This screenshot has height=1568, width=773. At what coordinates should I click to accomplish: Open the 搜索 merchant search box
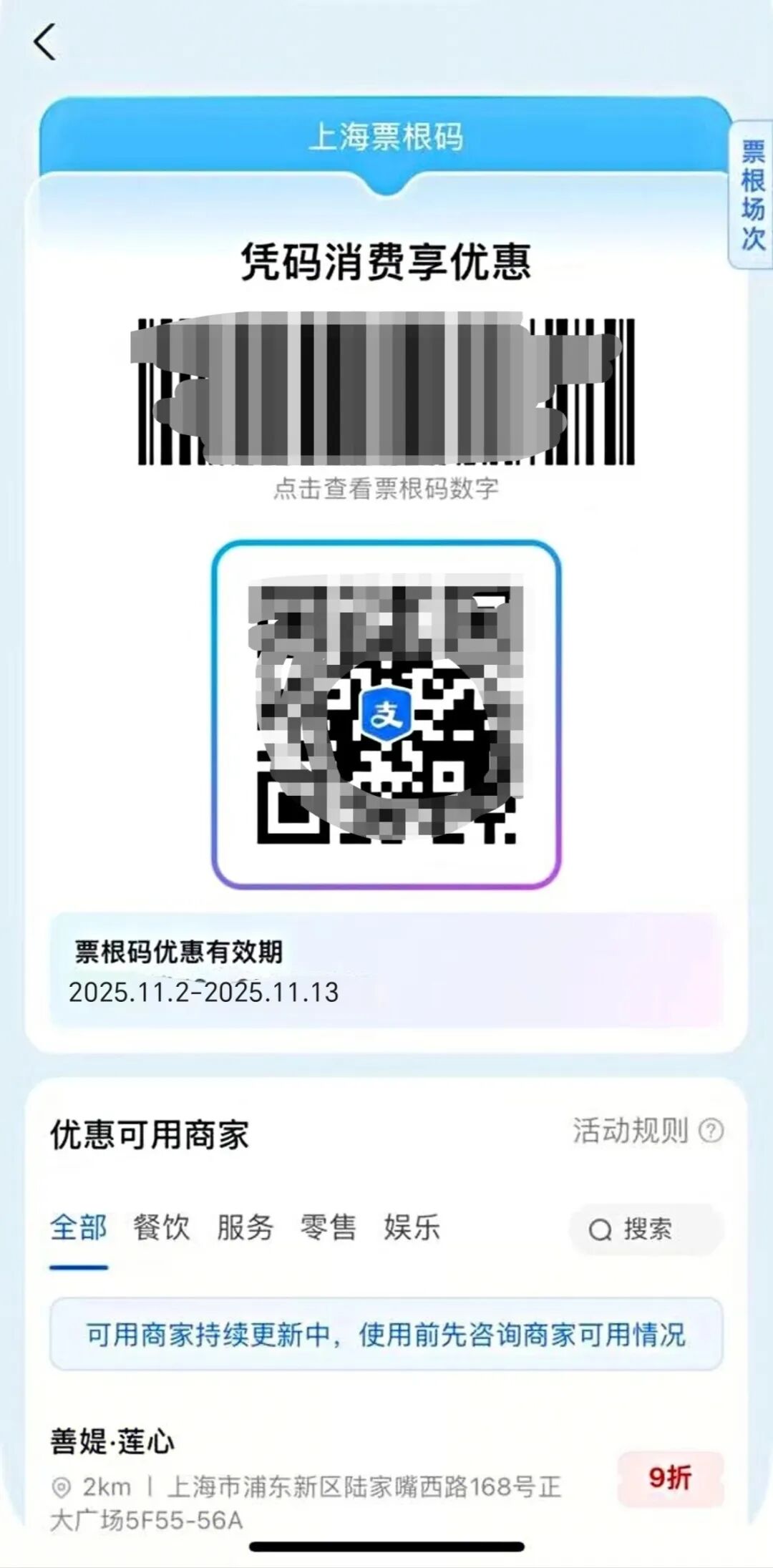click(646, 1229)
